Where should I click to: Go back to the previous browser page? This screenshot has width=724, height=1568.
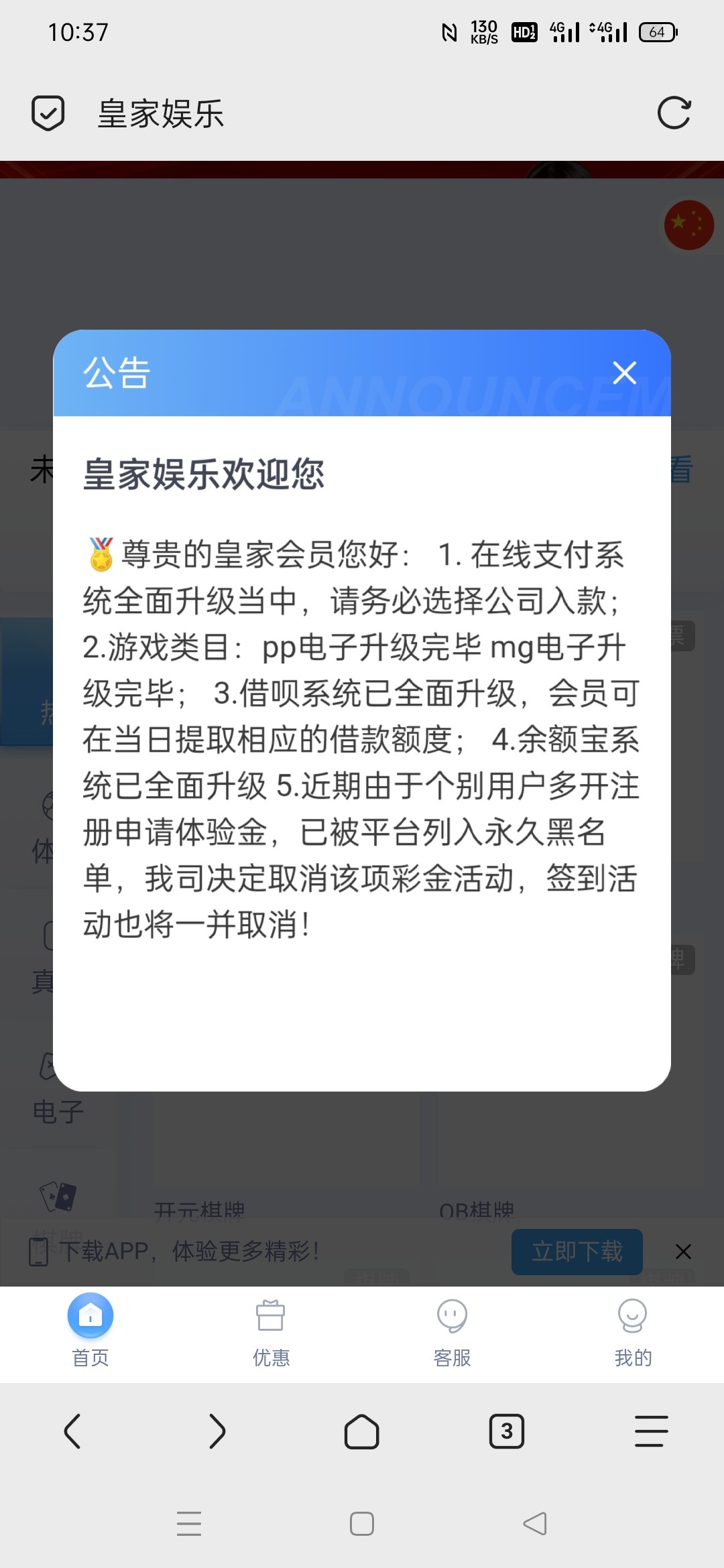[x=72, y=1431]
